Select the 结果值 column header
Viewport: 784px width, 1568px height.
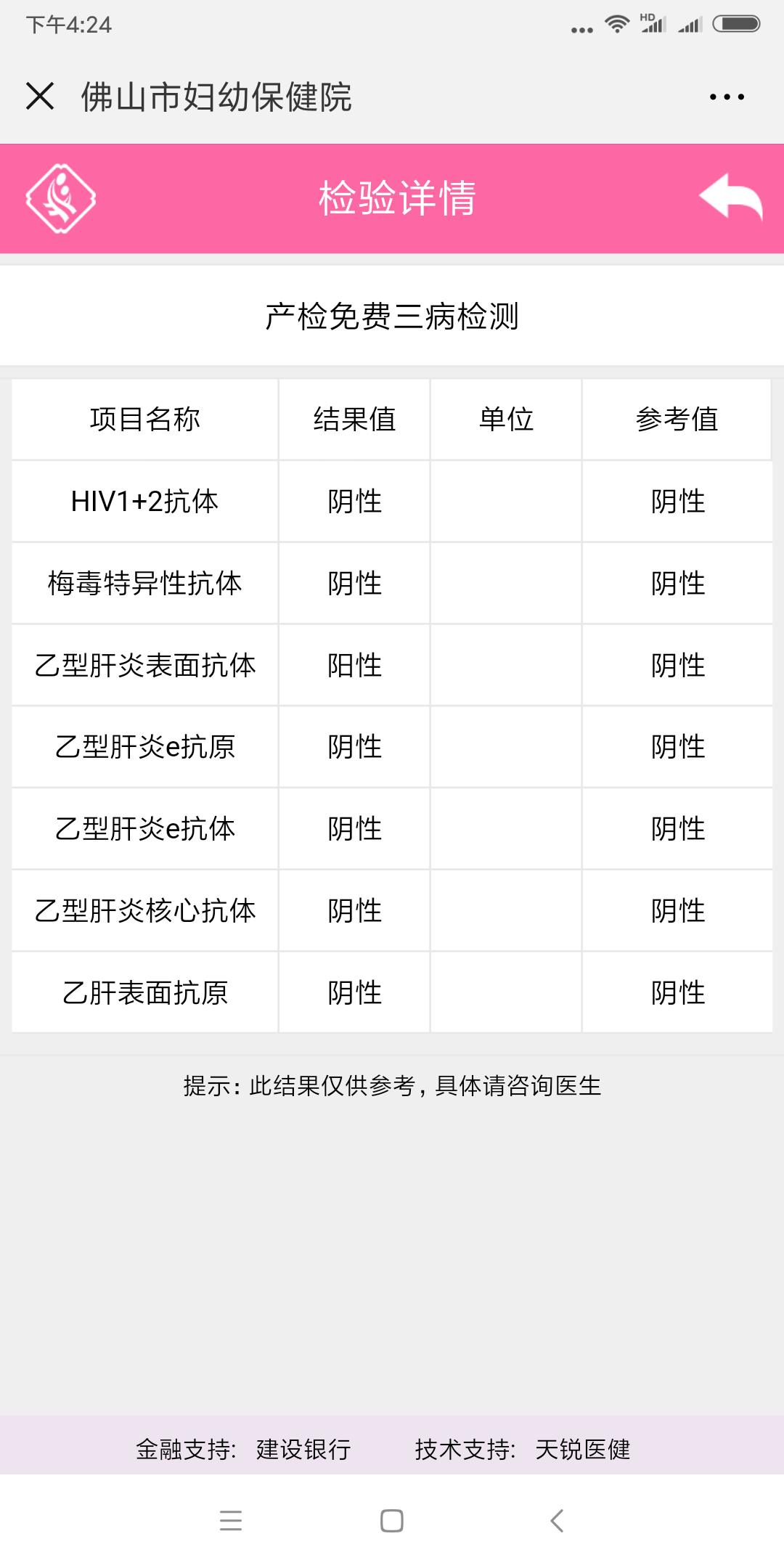(x=354, y=419)
